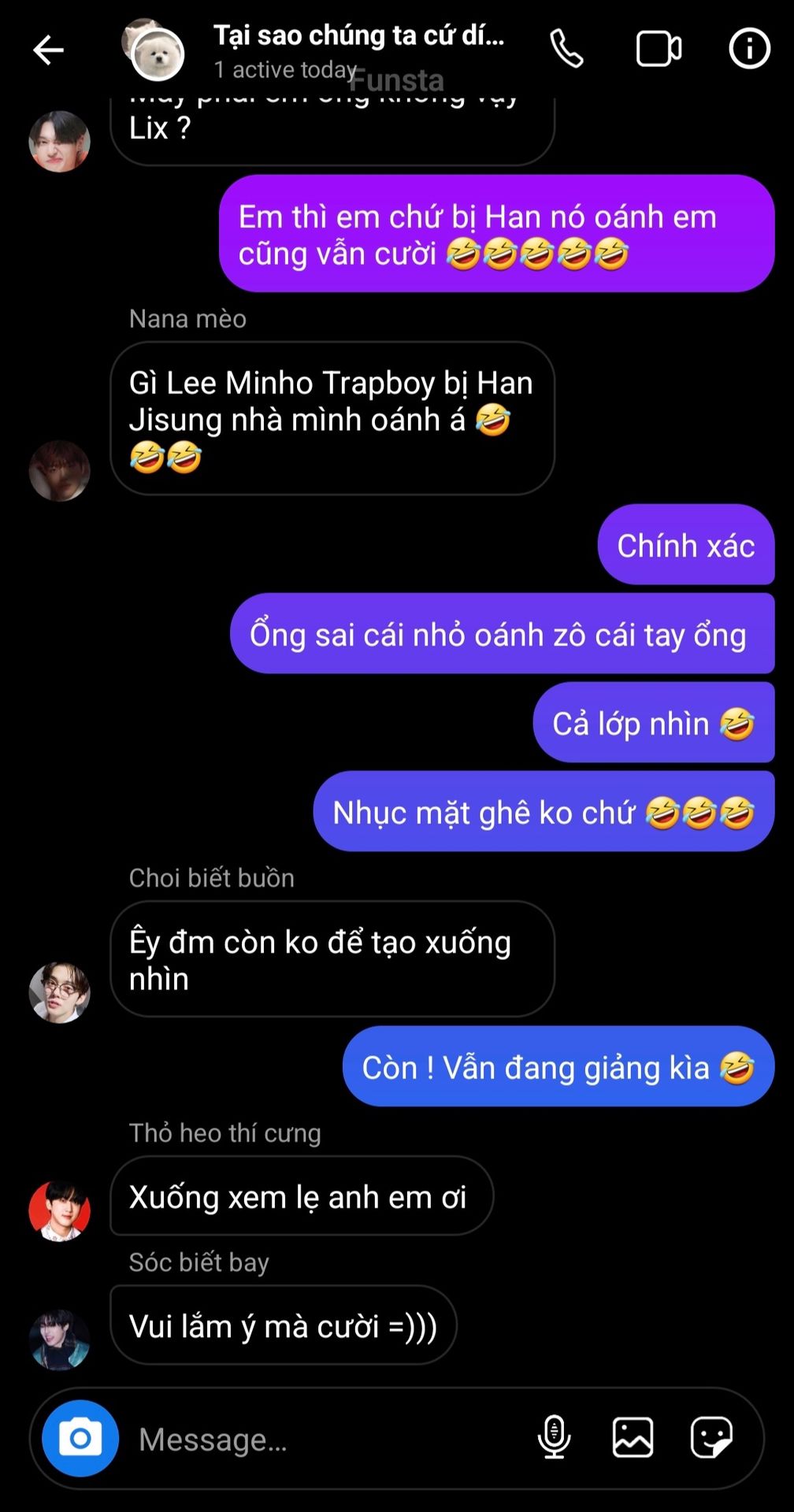This screenshot has width=794, height=1512.
Task: View Choi biết buồn's profile avatar
Action: (60, 992)
